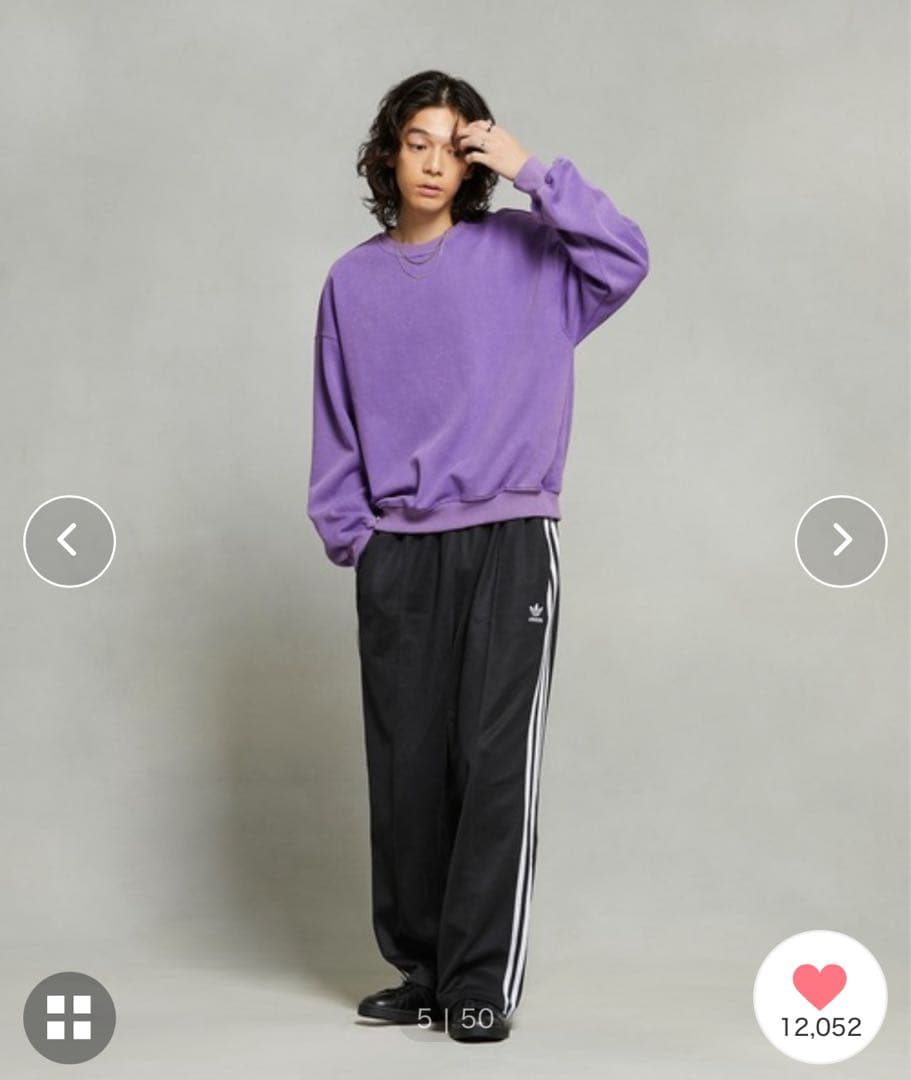Open the photo grid view
Viewport: 911px width, 1080px height.
(x=69, y=1017)
